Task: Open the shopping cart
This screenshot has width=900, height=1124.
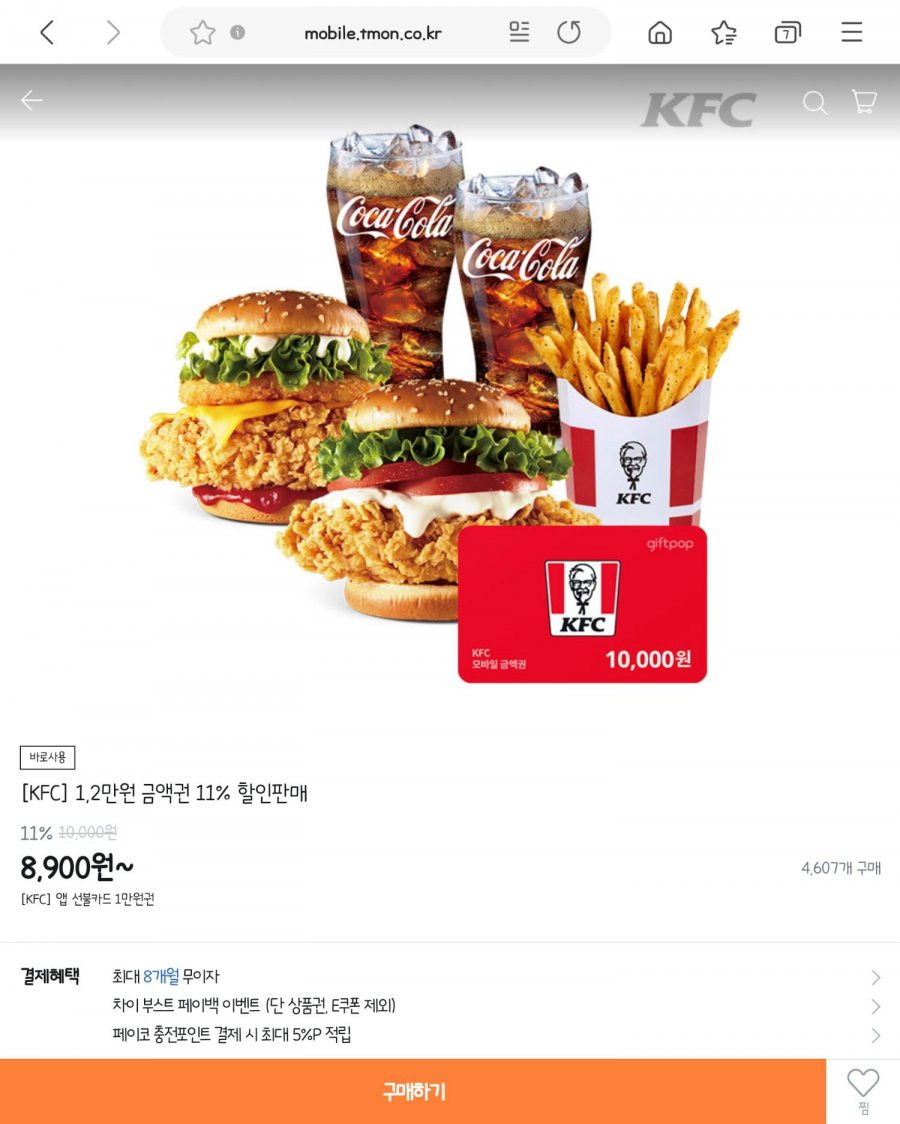Action: [864, 101]
